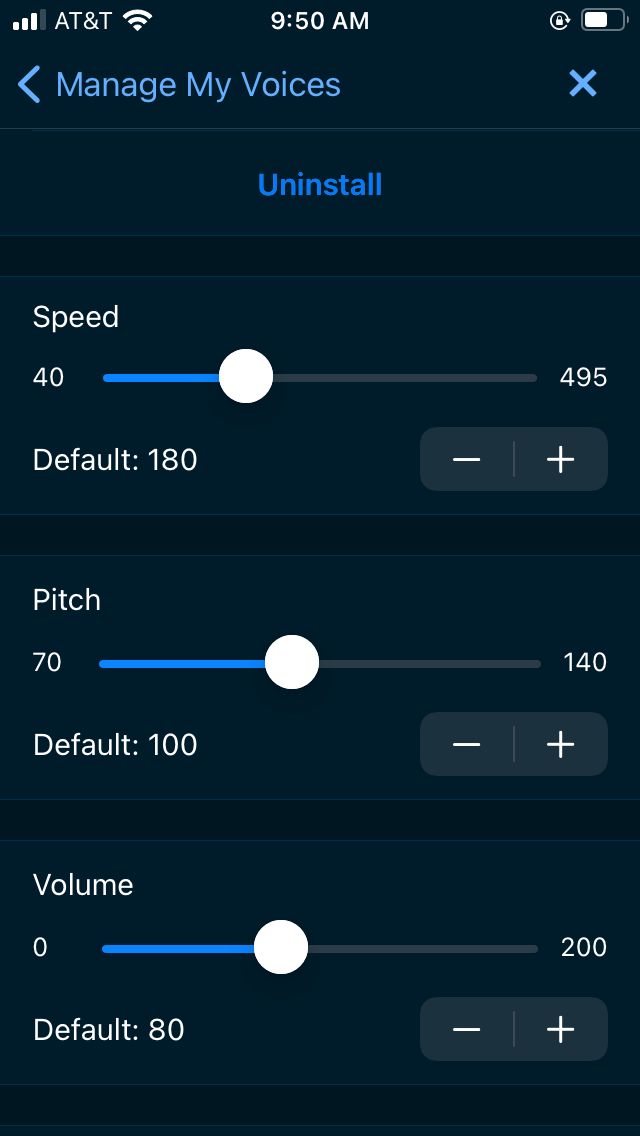Image resolution: width=640 pixels, height=1136 pixels.
Task: Reduce Volume with the minus button
Action: tap(467, 1030)
